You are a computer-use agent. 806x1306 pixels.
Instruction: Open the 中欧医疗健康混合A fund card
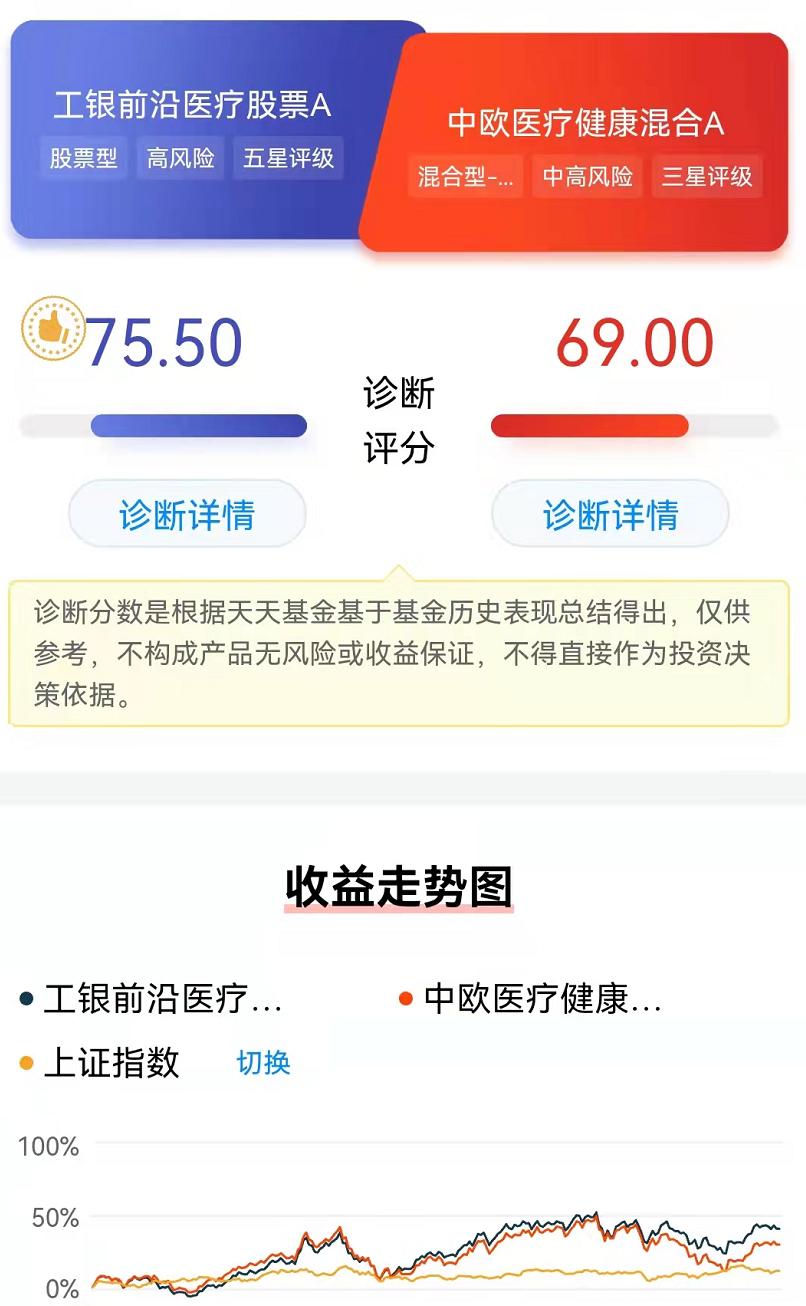click(585, 123)
